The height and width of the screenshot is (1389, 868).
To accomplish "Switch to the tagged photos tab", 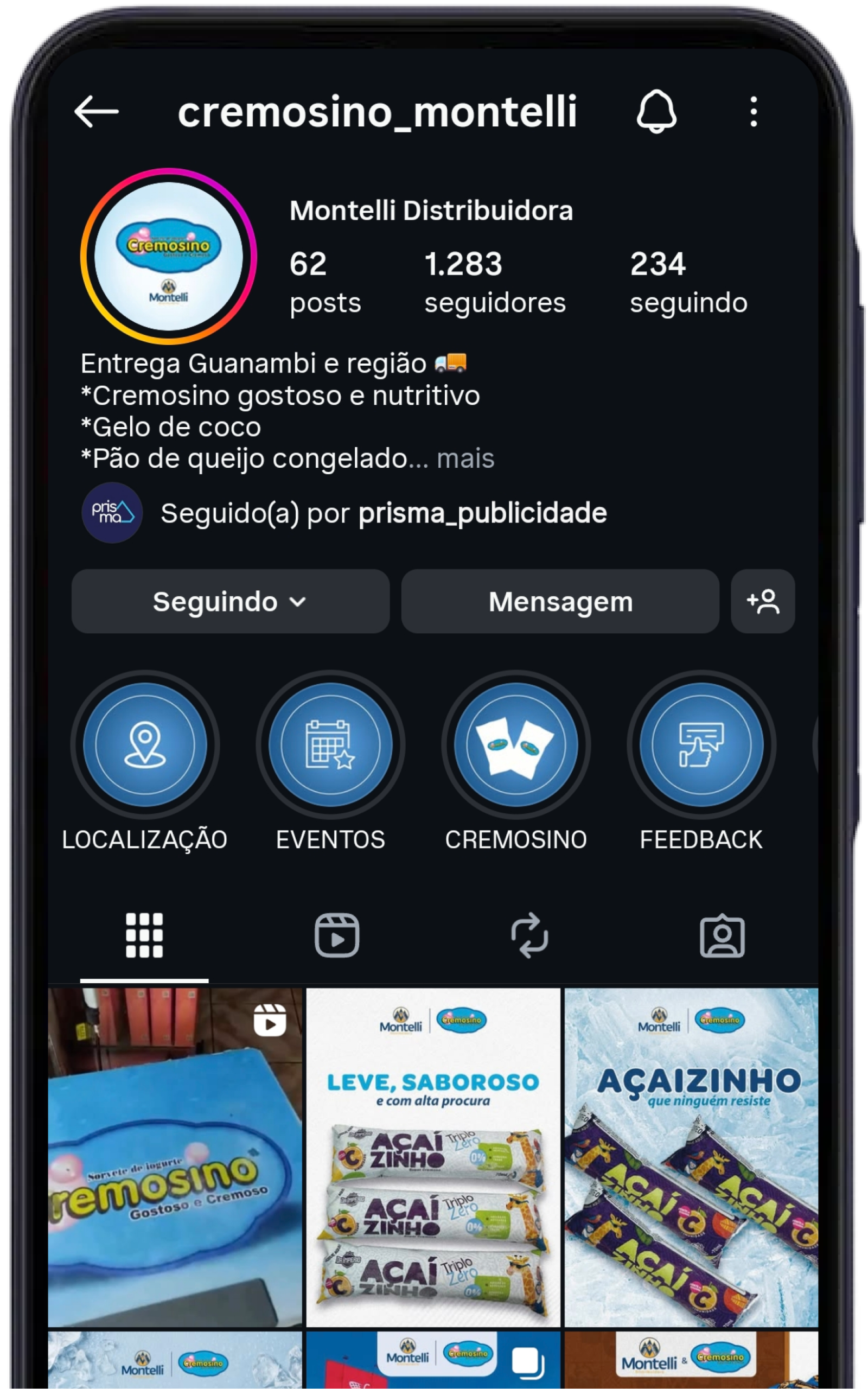I will [722, 935].
